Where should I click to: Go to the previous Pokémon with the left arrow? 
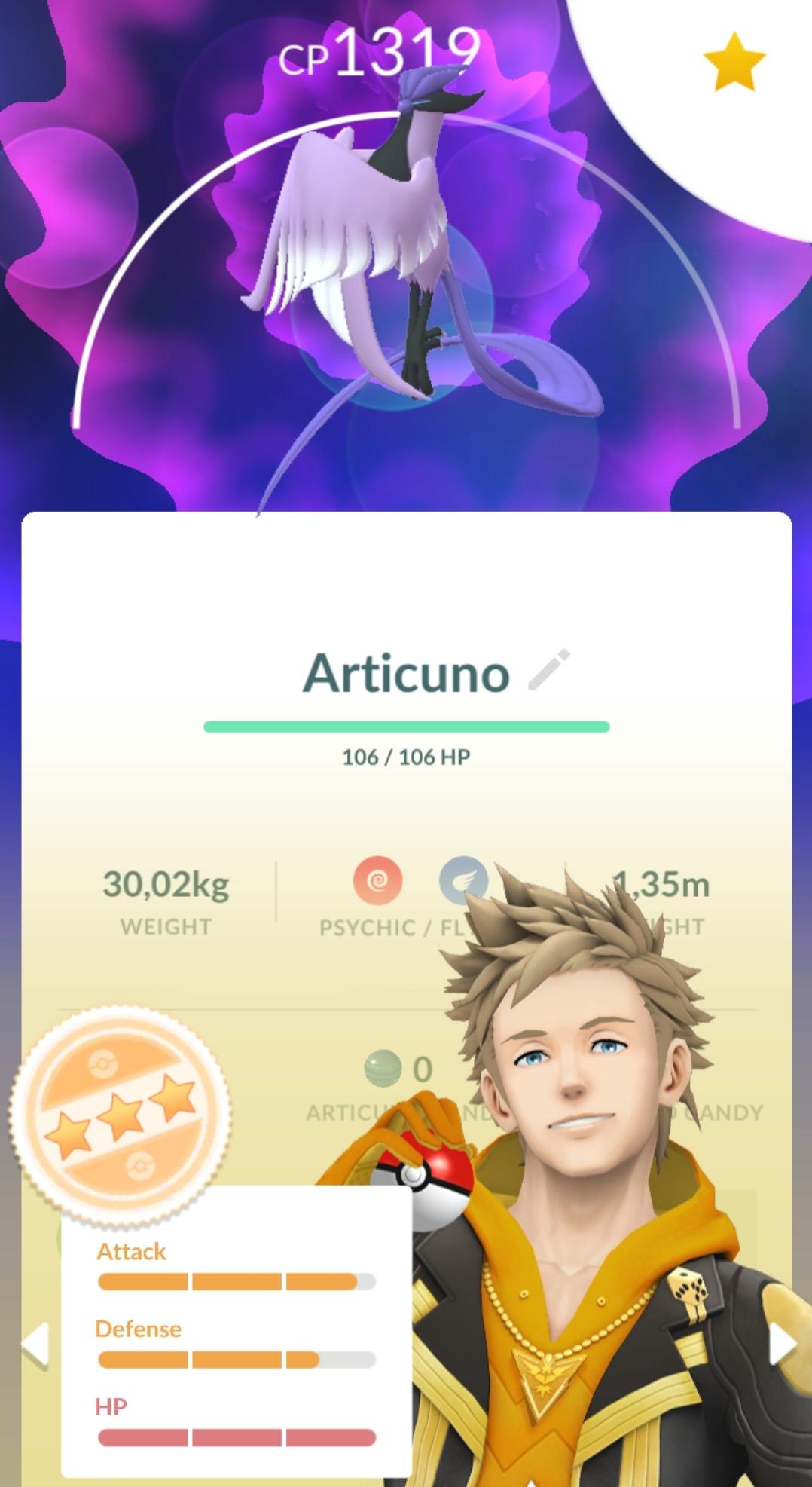click(x=34, y=1342)
